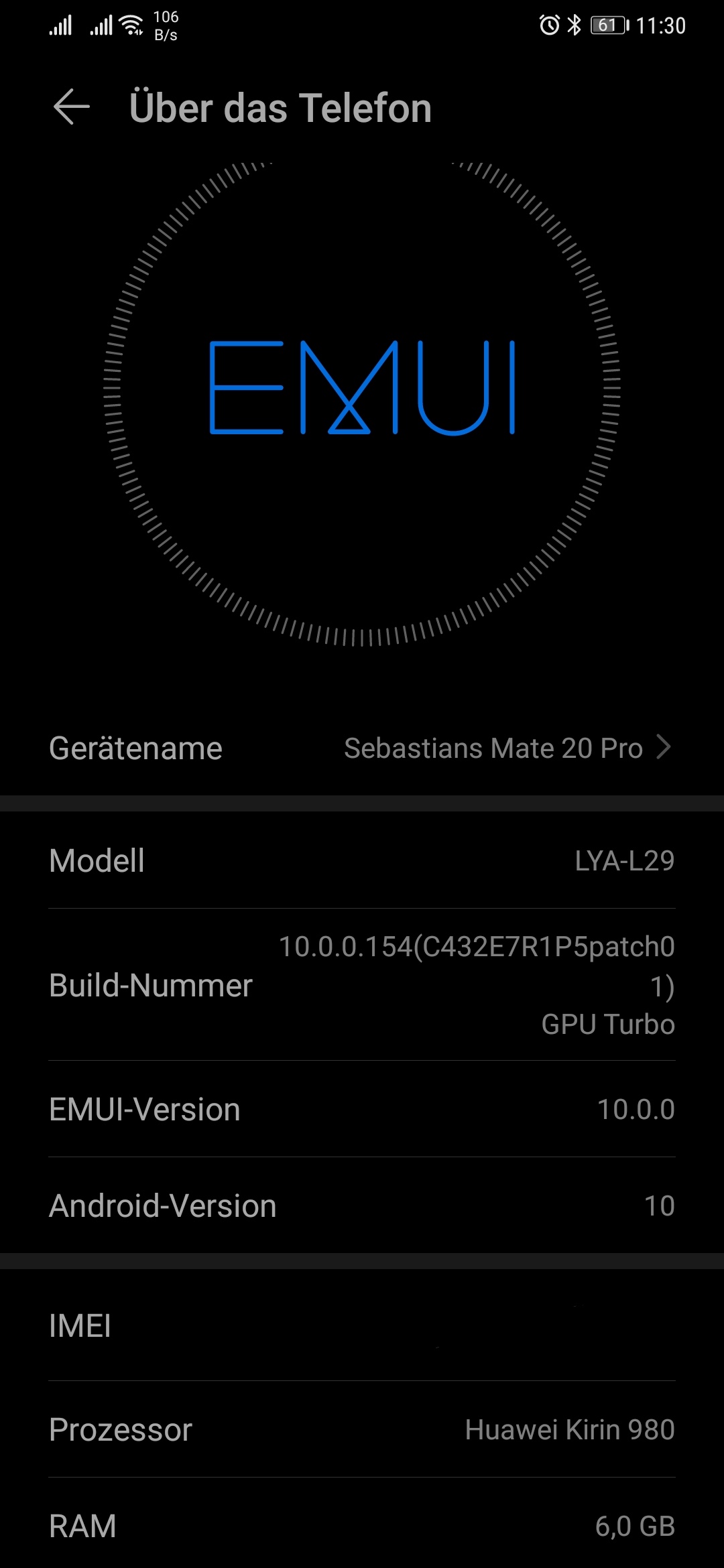724x1568 pixels.
Task: Tap the RAM row showing 6,0 GB
Action: [362, 1526]
